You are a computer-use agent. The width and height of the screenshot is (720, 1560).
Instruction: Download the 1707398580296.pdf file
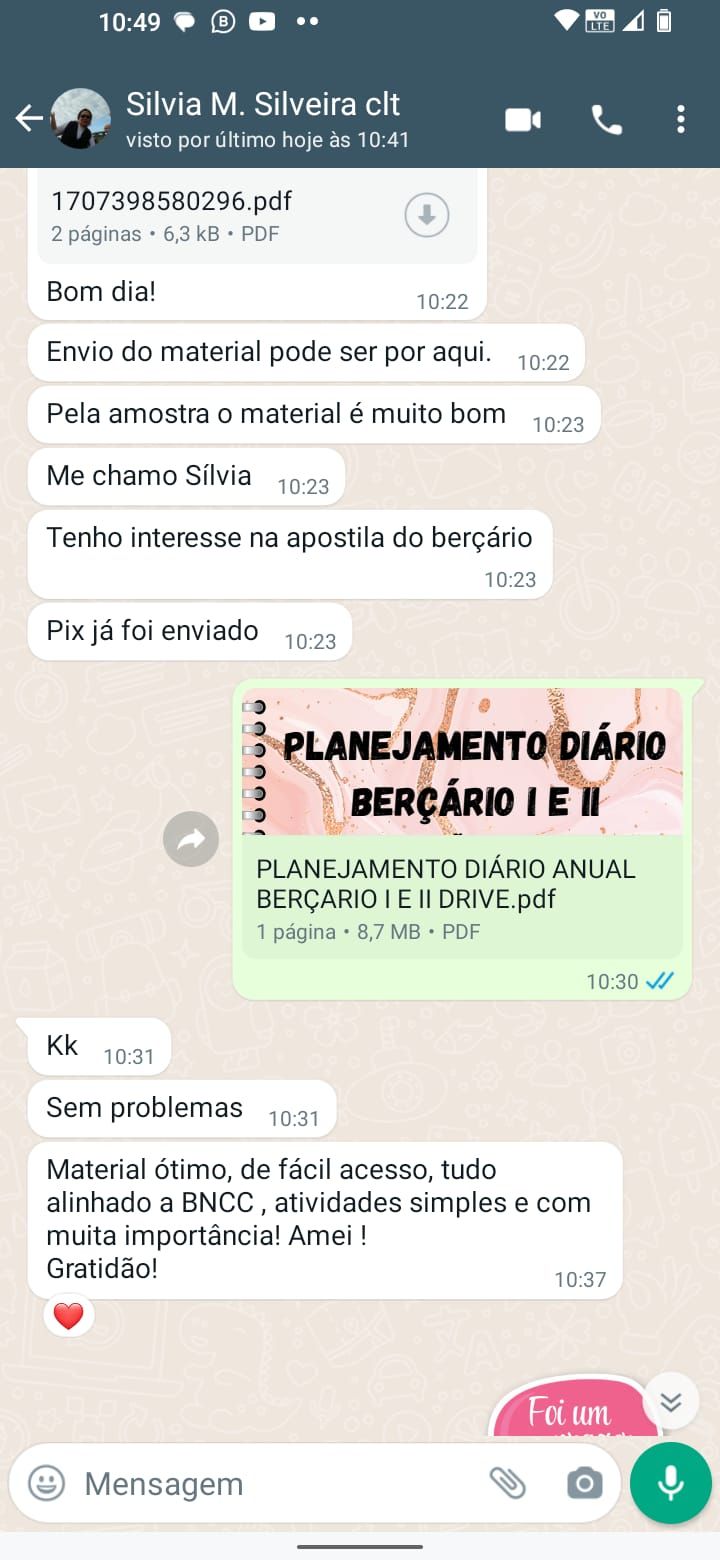427,214
